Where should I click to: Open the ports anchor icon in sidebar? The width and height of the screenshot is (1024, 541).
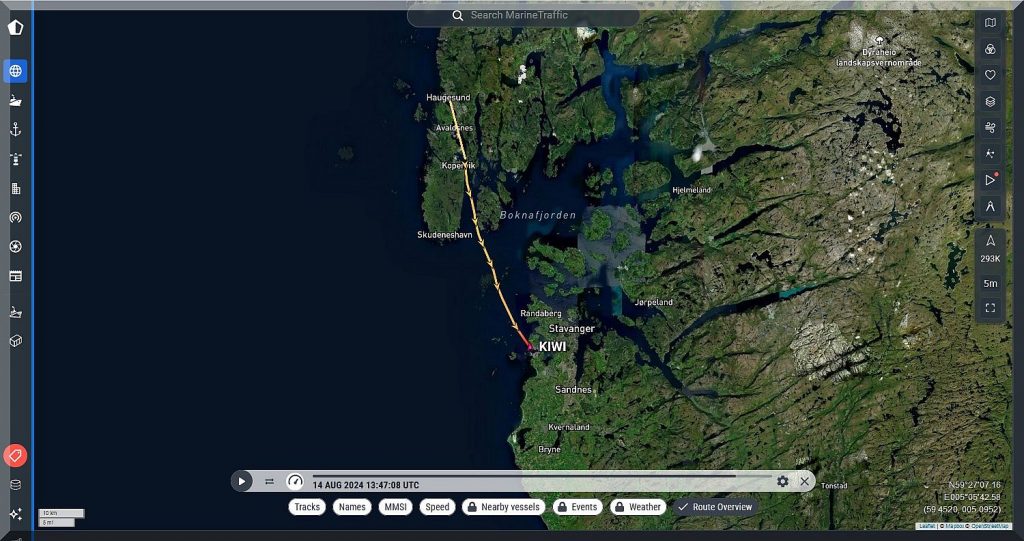point(15,129)
